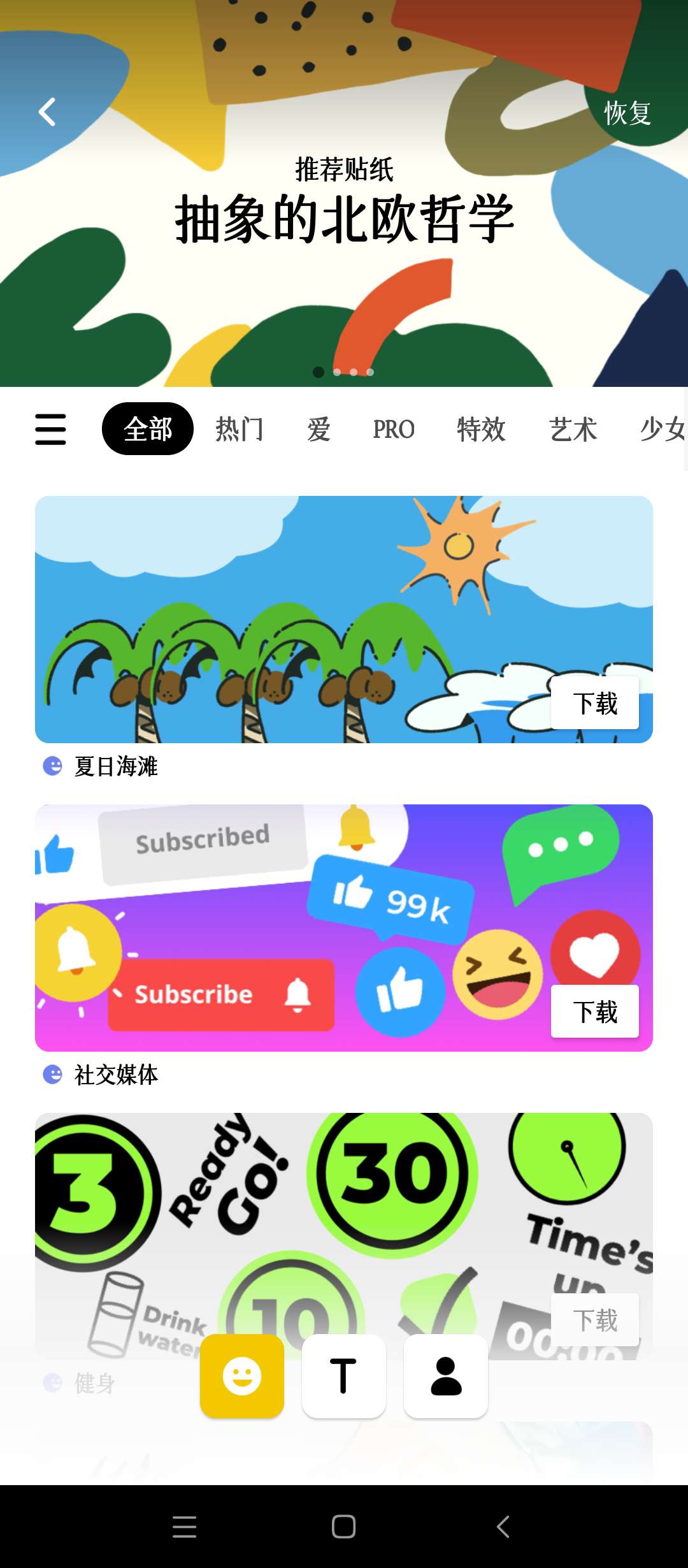
Task: Switch to the 热门 tab
Action: [239, 429]
